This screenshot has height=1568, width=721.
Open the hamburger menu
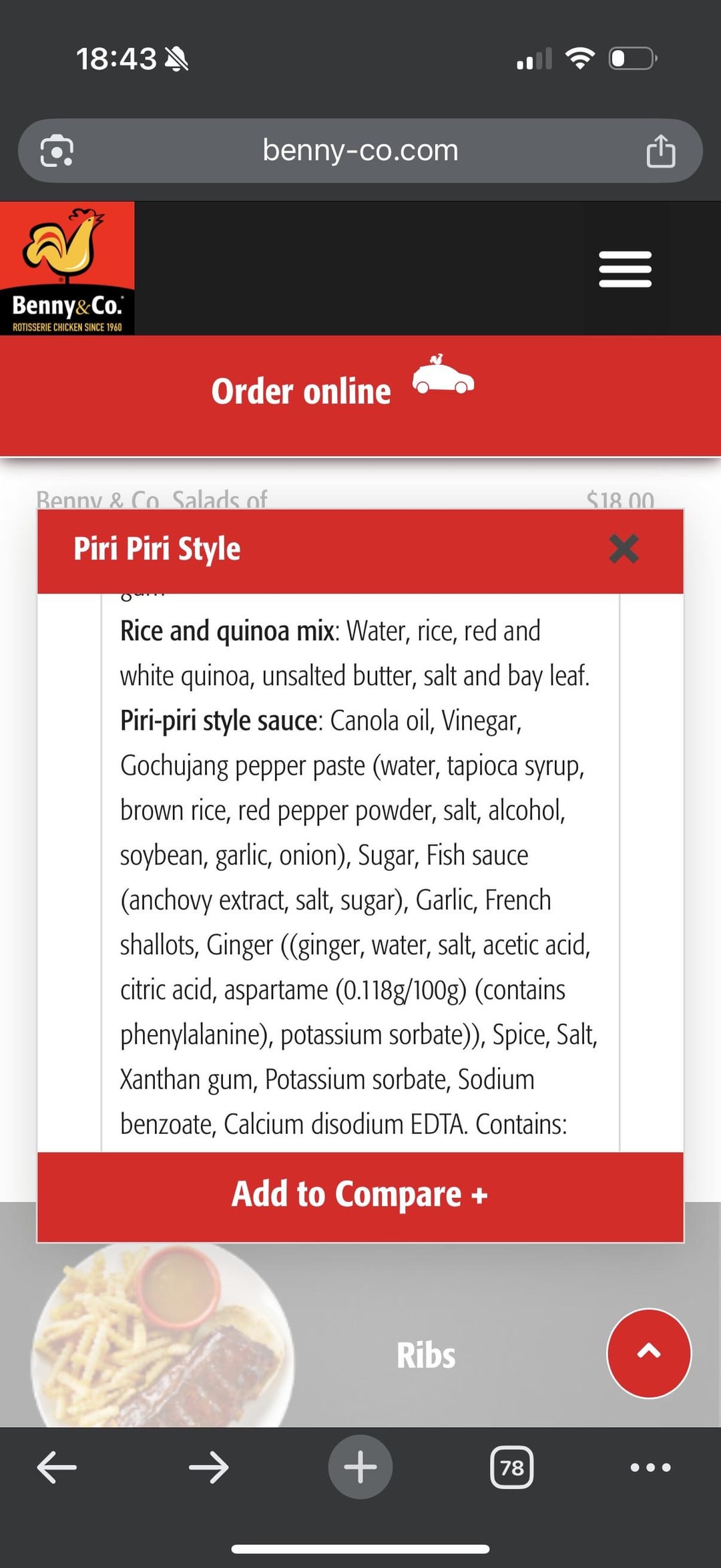click(626, 269)
